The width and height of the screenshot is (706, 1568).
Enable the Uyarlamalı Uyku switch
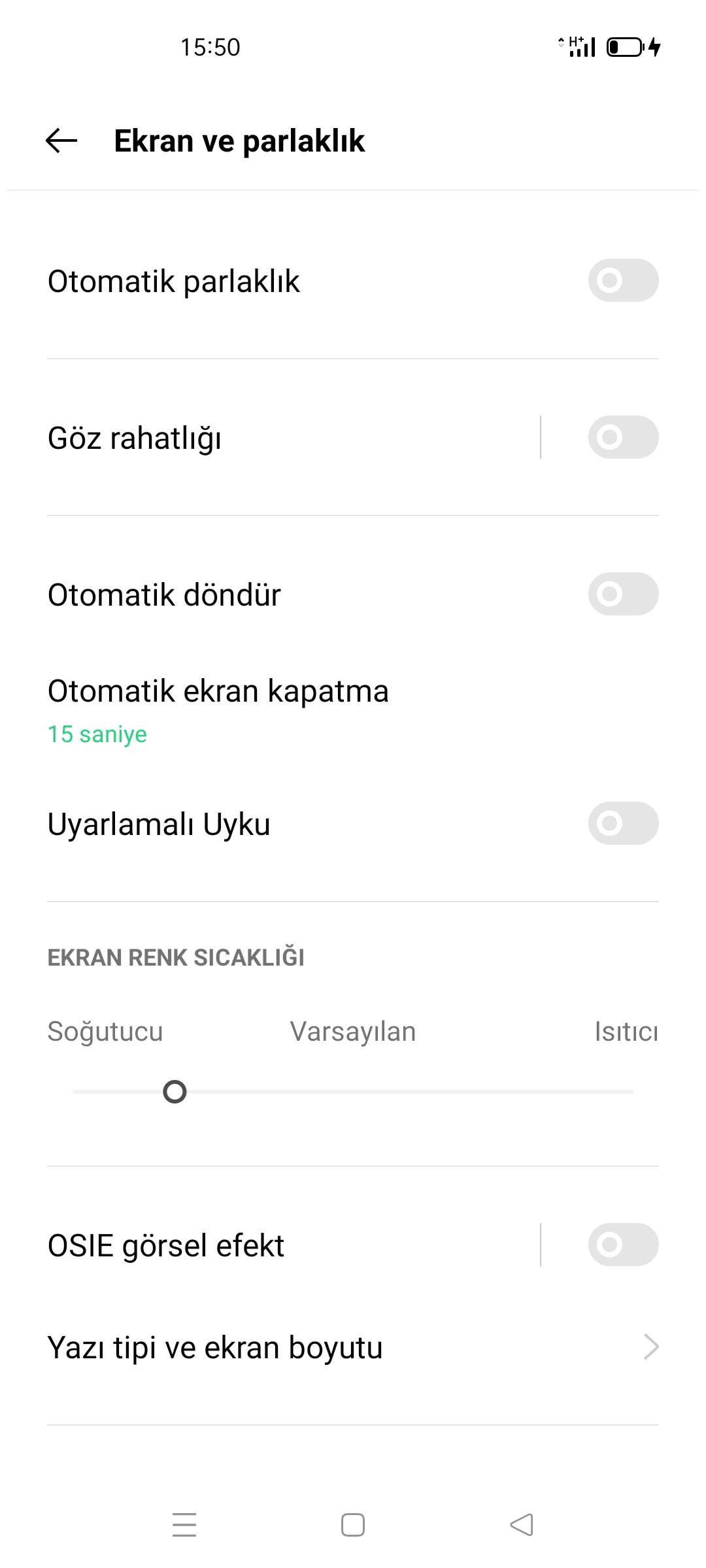point(623,823)
